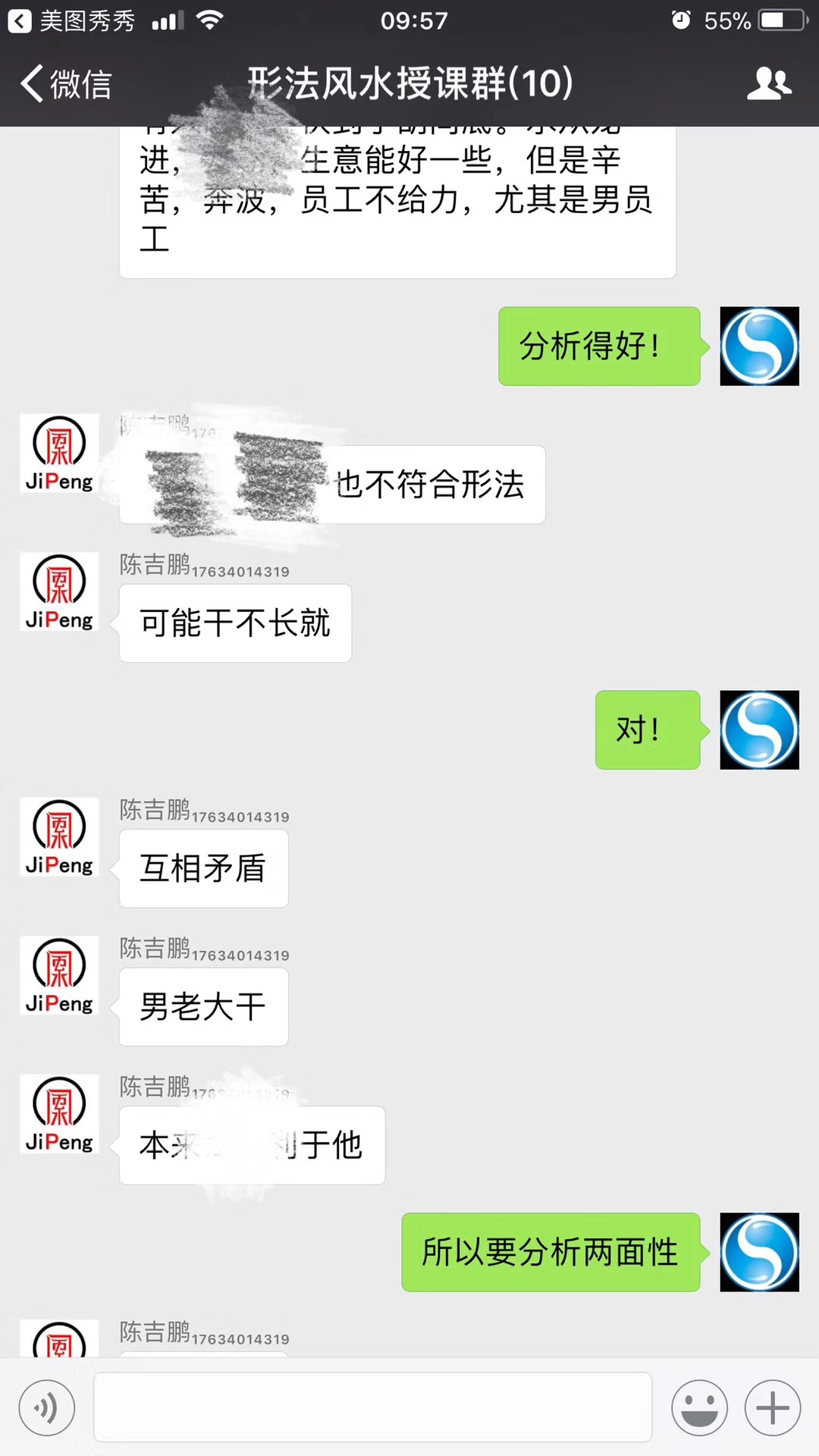Open the JiPeng avatar beside 可能干不长就

pos(59,591)
